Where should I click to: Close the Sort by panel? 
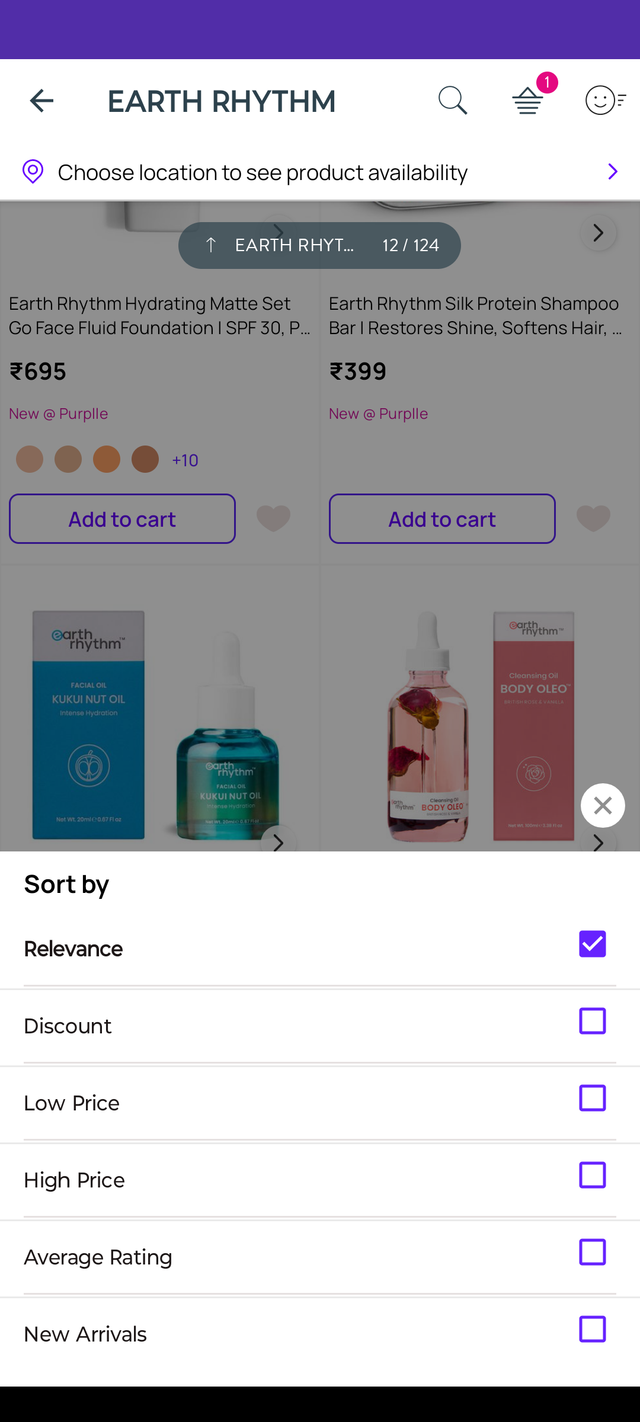point(602,806)
